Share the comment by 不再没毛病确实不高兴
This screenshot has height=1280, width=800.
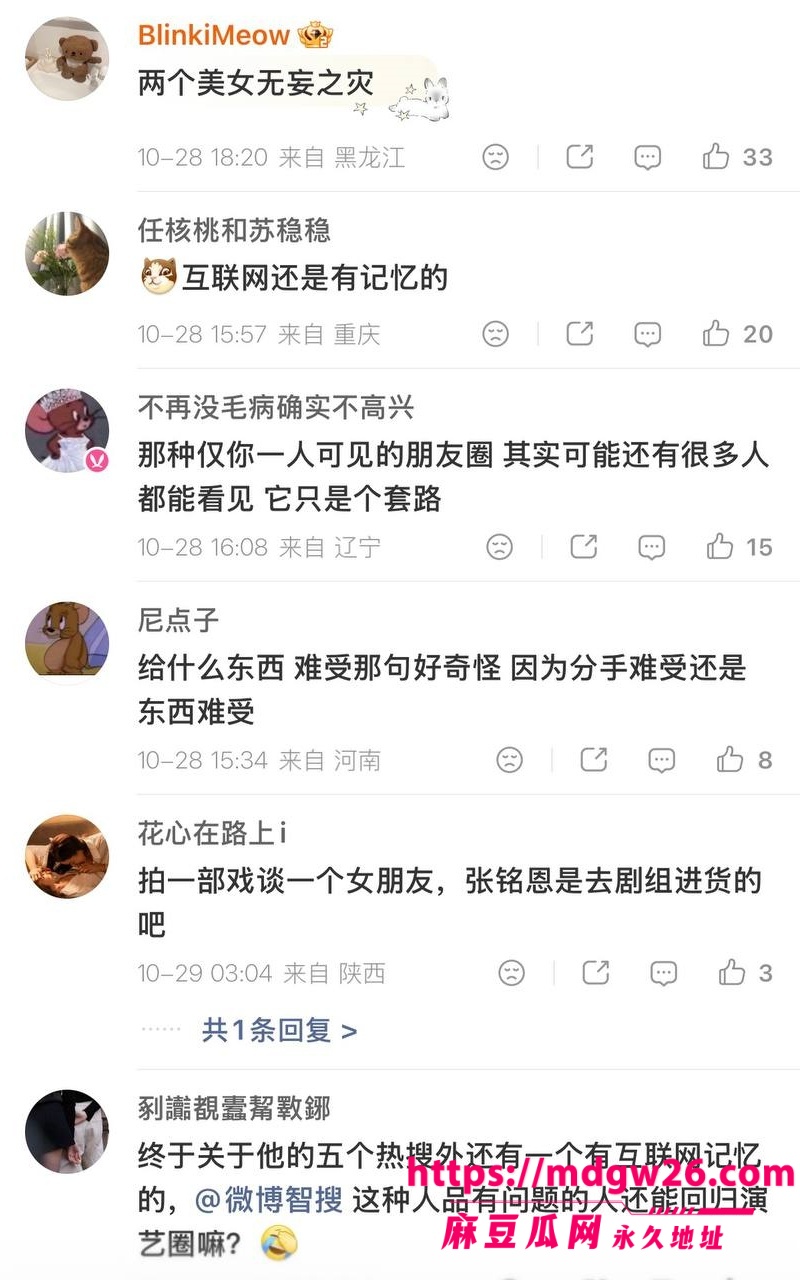tap(584, 546)
